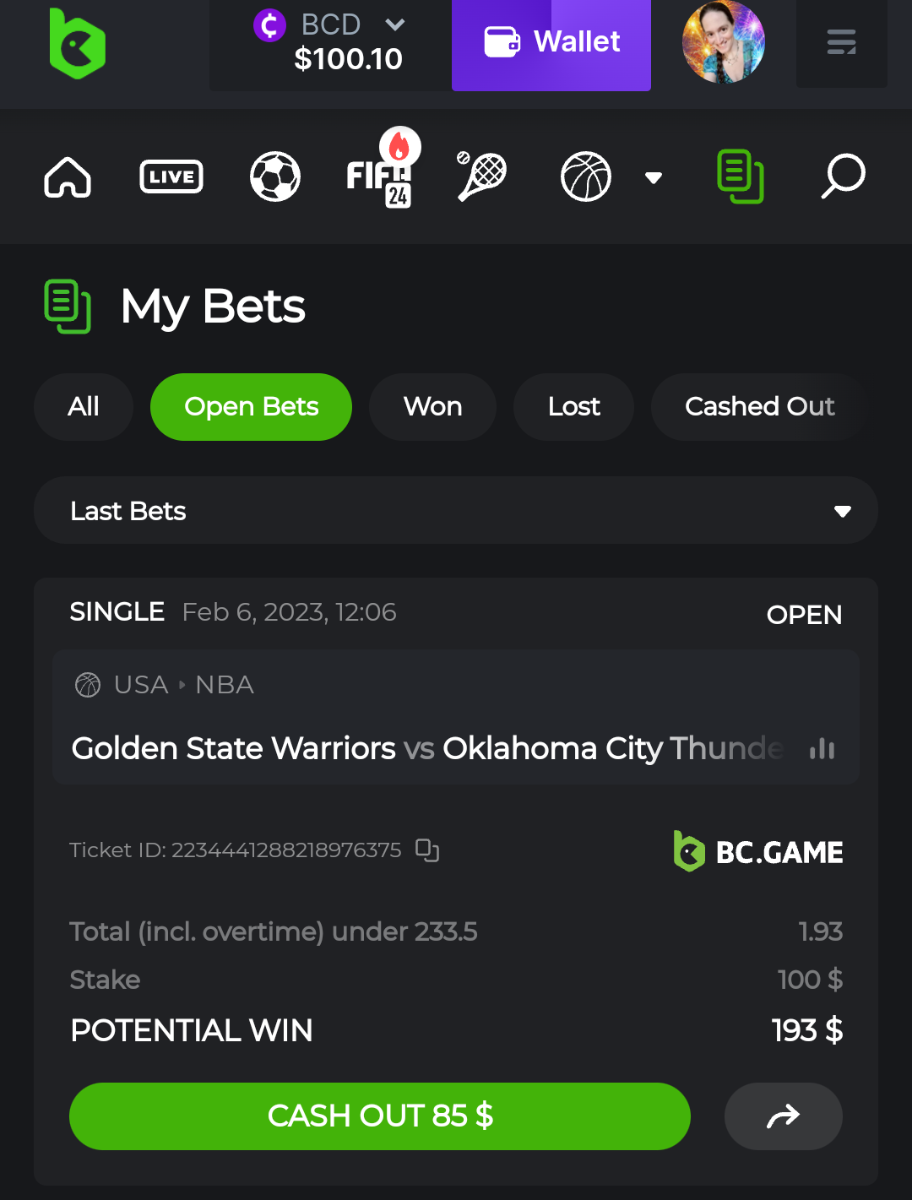
Task: Expand the sports list arrow
Action: tap(653, 178)
